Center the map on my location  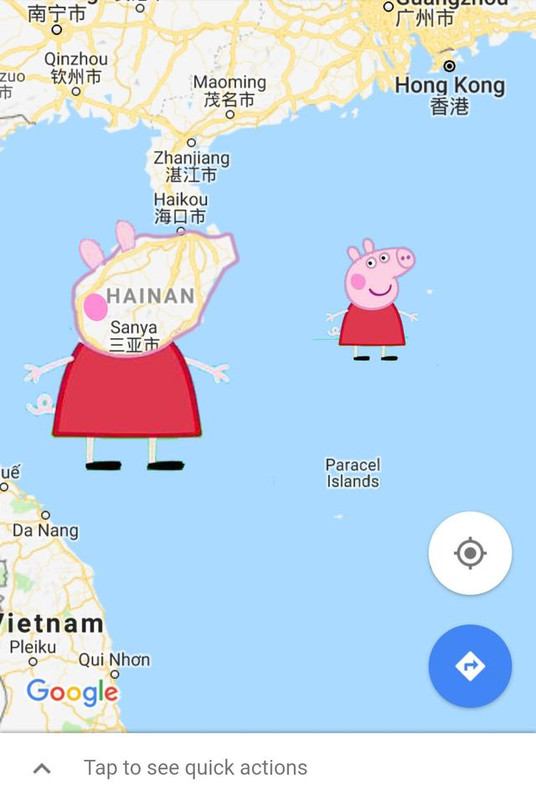click(470, 553)
